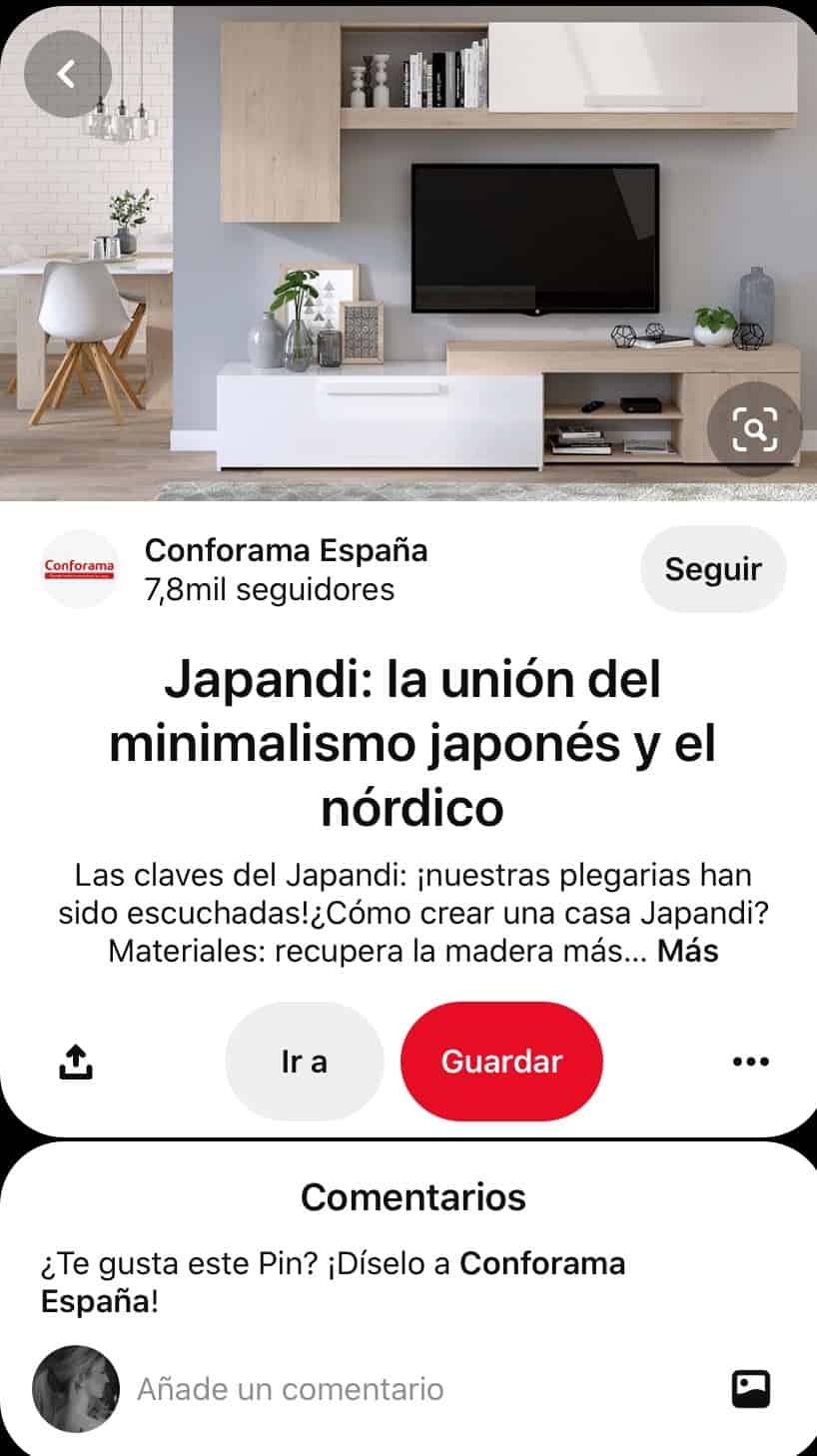Screen dimensions: 817x1456
Task: Attach a photo to the comment
Action: tap(751, 1389)
